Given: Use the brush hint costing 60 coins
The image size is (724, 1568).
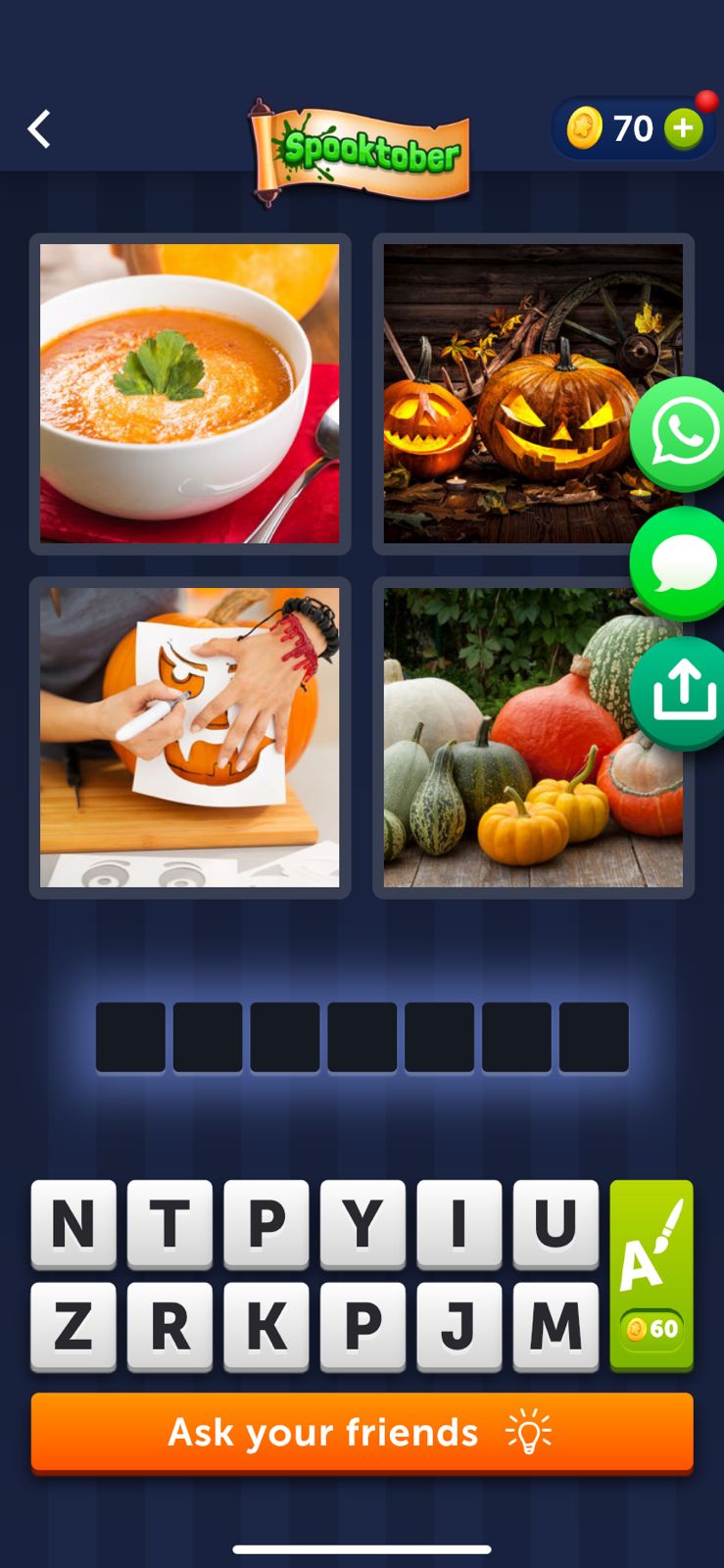Looking at the screenshot, I should point(652,1273).
